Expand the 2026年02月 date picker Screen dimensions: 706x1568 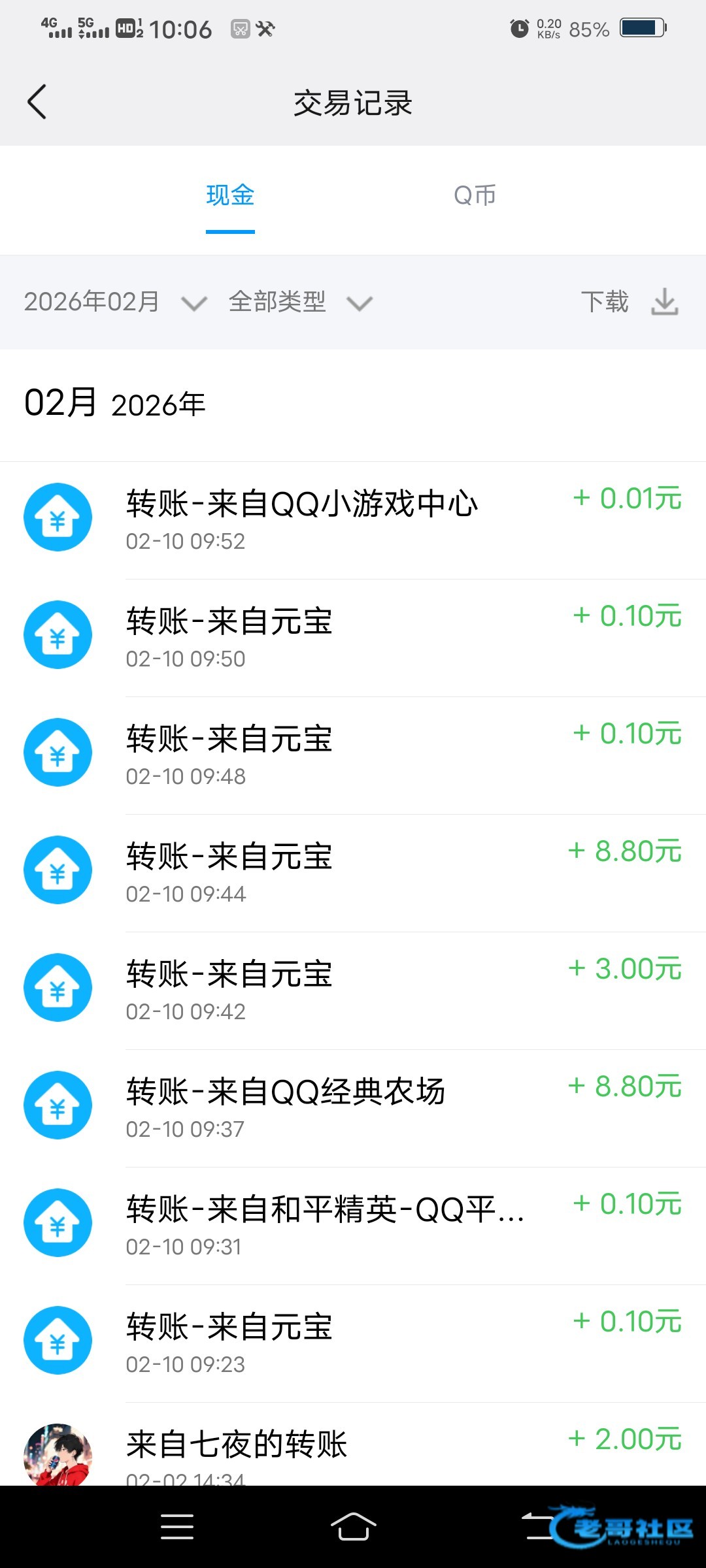115,302
